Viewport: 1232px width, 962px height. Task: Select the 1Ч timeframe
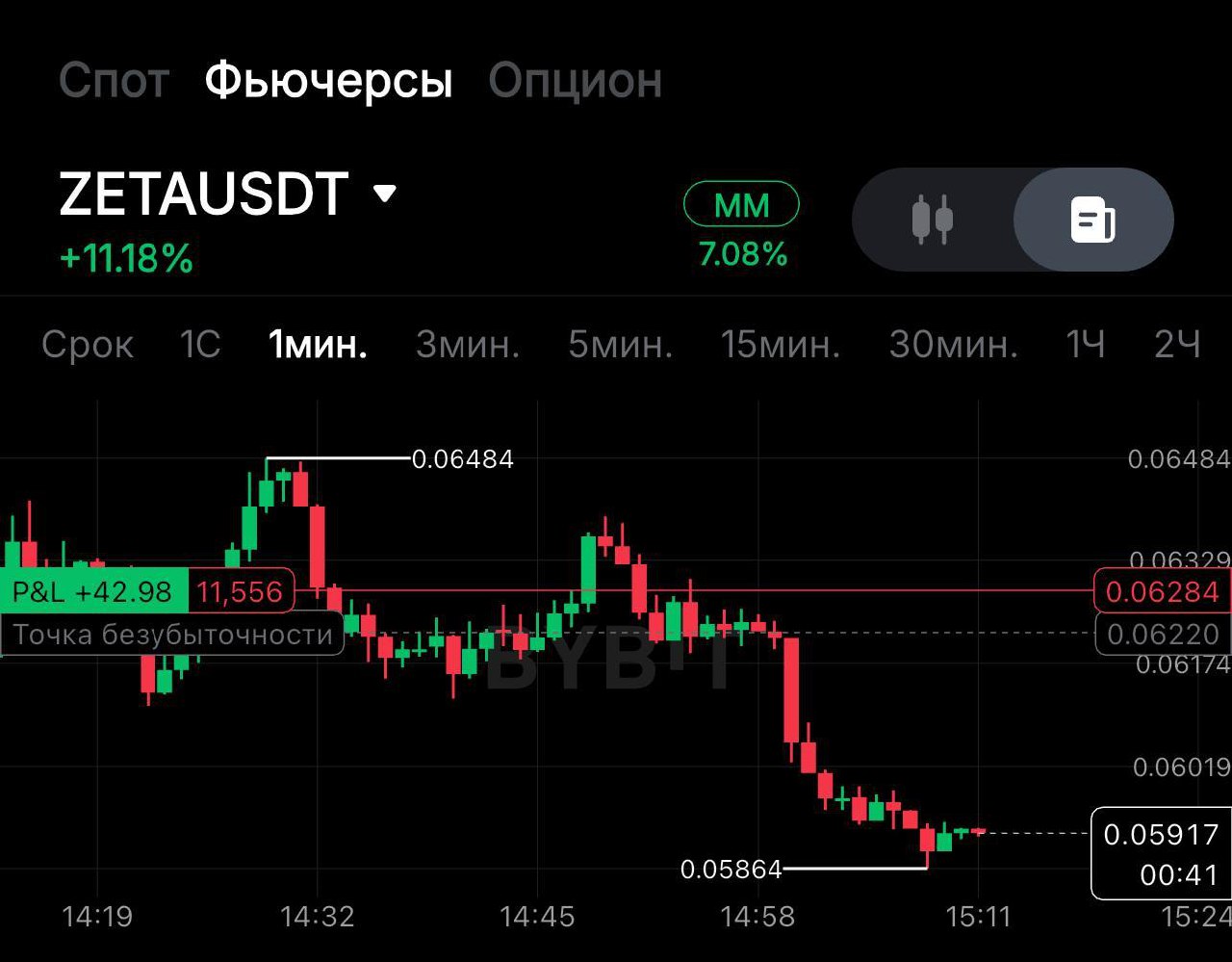[1086, 344]
